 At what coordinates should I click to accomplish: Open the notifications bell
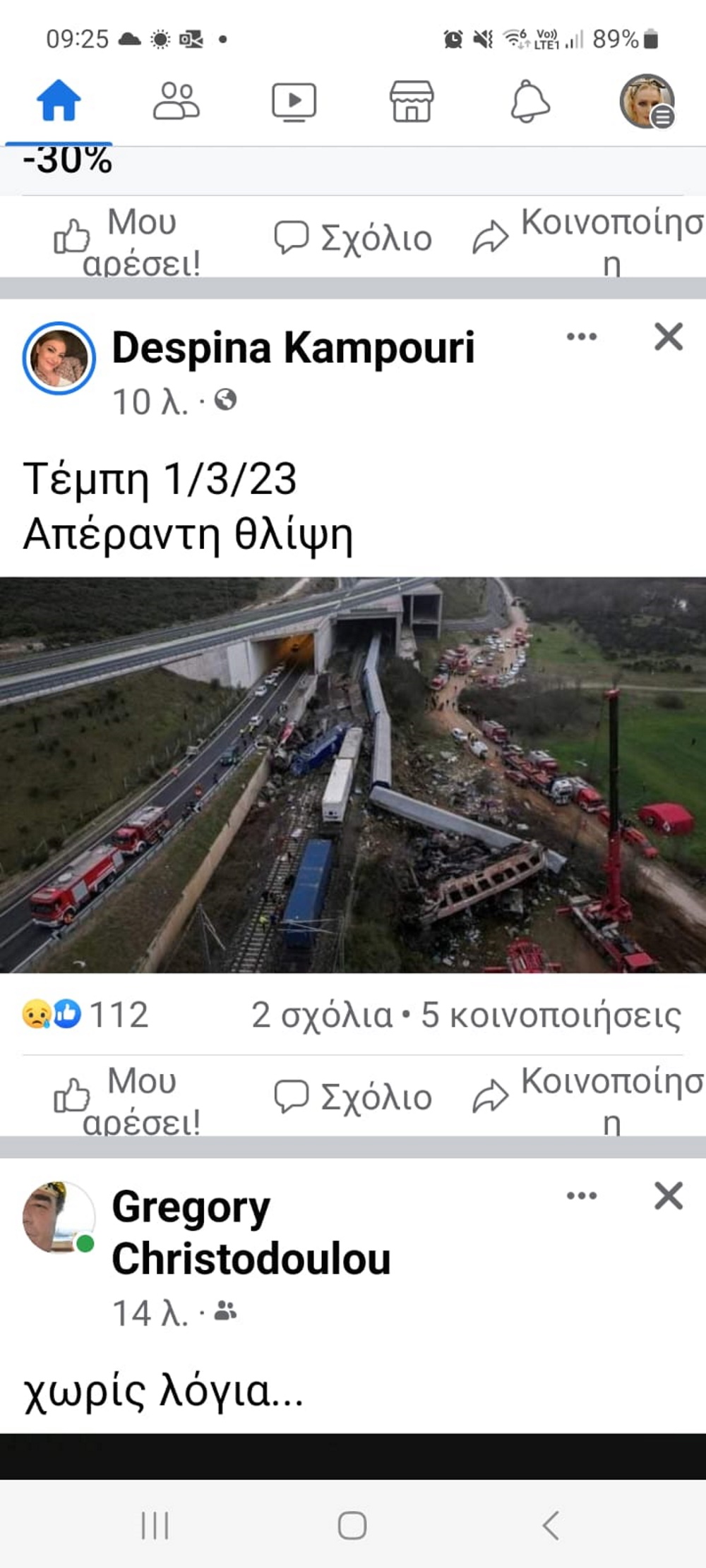tap(529, 102)
